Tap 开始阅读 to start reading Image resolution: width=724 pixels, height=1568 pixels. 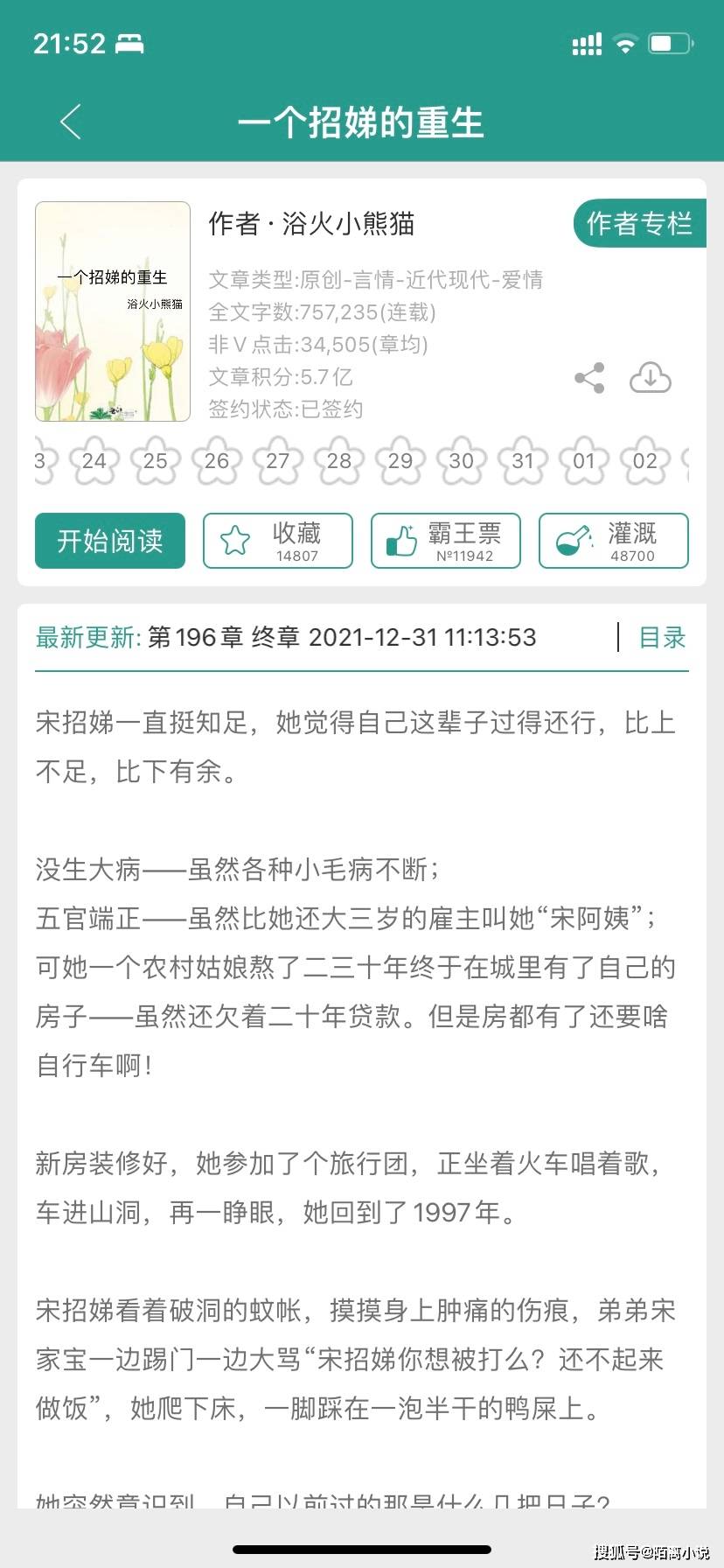pyautogui.click(x=110, y=541)
